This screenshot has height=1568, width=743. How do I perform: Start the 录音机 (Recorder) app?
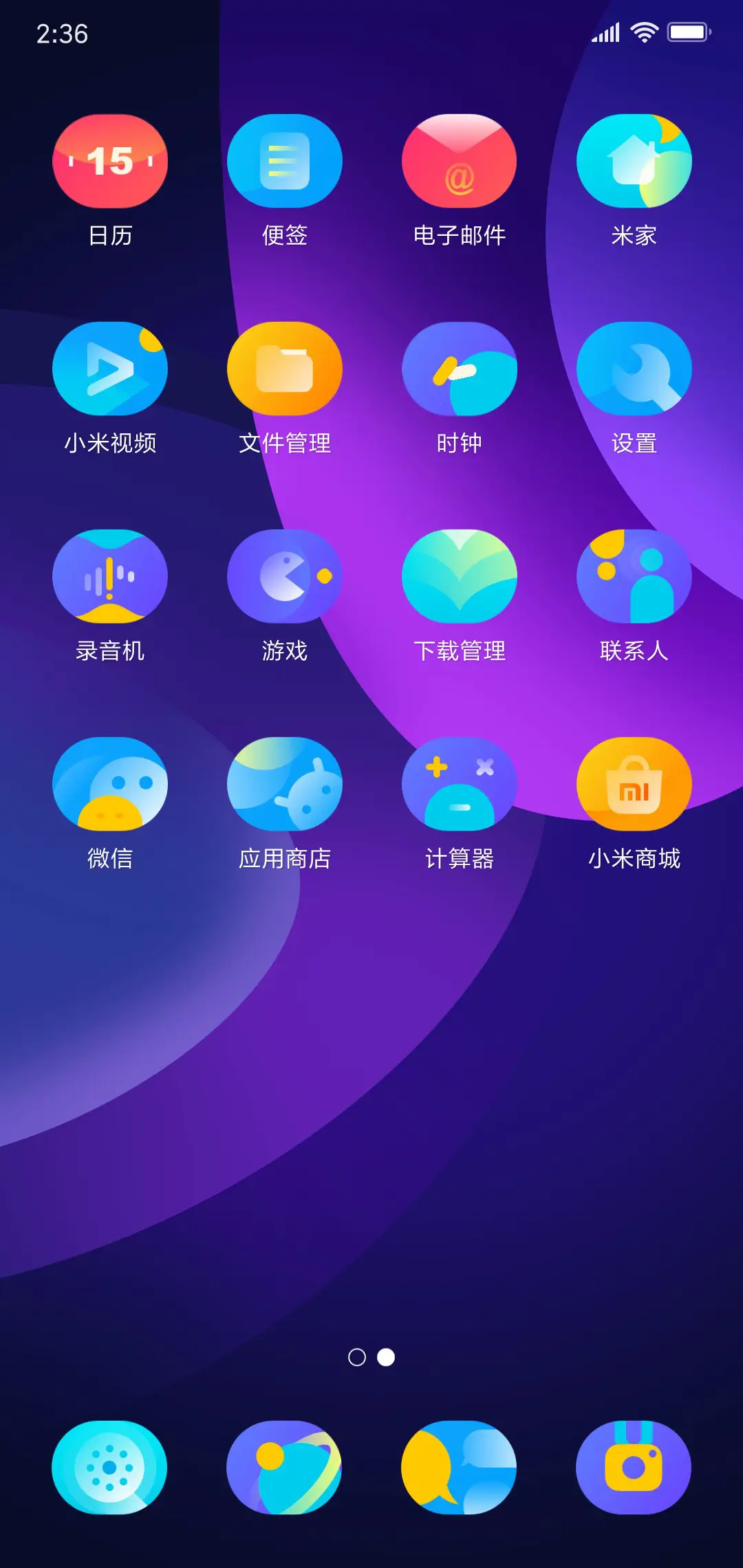(110, 576)
